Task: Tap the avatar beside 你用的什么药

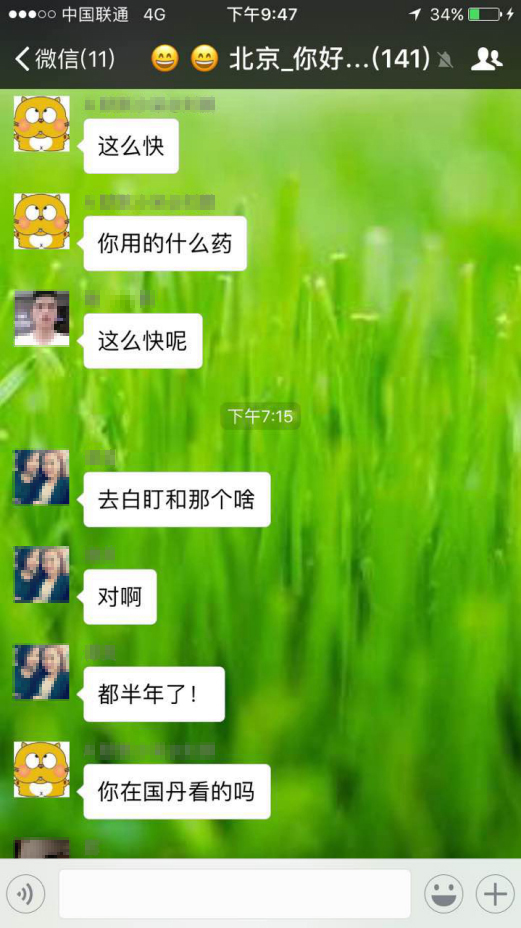Action: tap(41, 221)
